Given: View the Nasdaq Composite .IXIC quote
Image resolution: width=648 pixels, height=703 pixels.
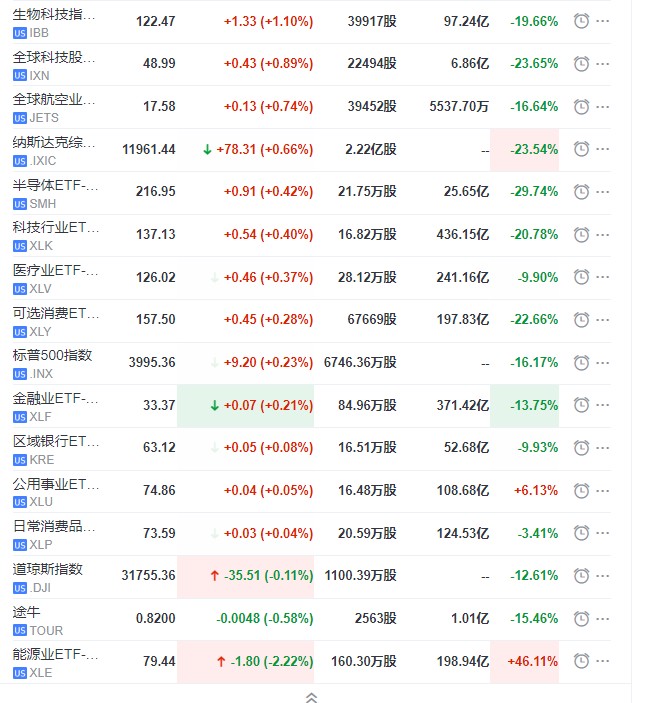Looking at the screenshot, I should tap(55, 150).
